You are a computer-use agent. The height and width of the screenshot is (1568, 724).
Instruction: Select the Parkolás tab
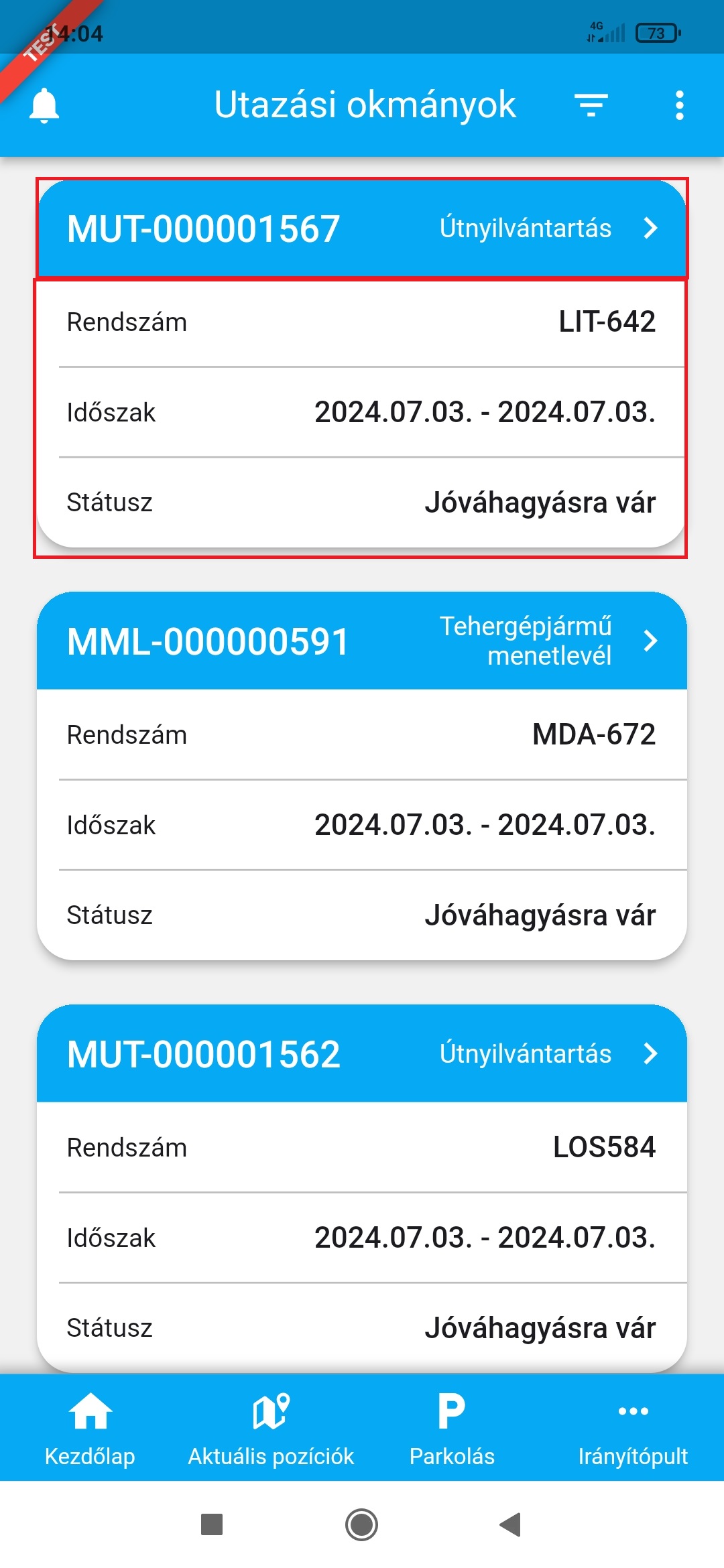pyautogui.click(x=452, y=1427)
